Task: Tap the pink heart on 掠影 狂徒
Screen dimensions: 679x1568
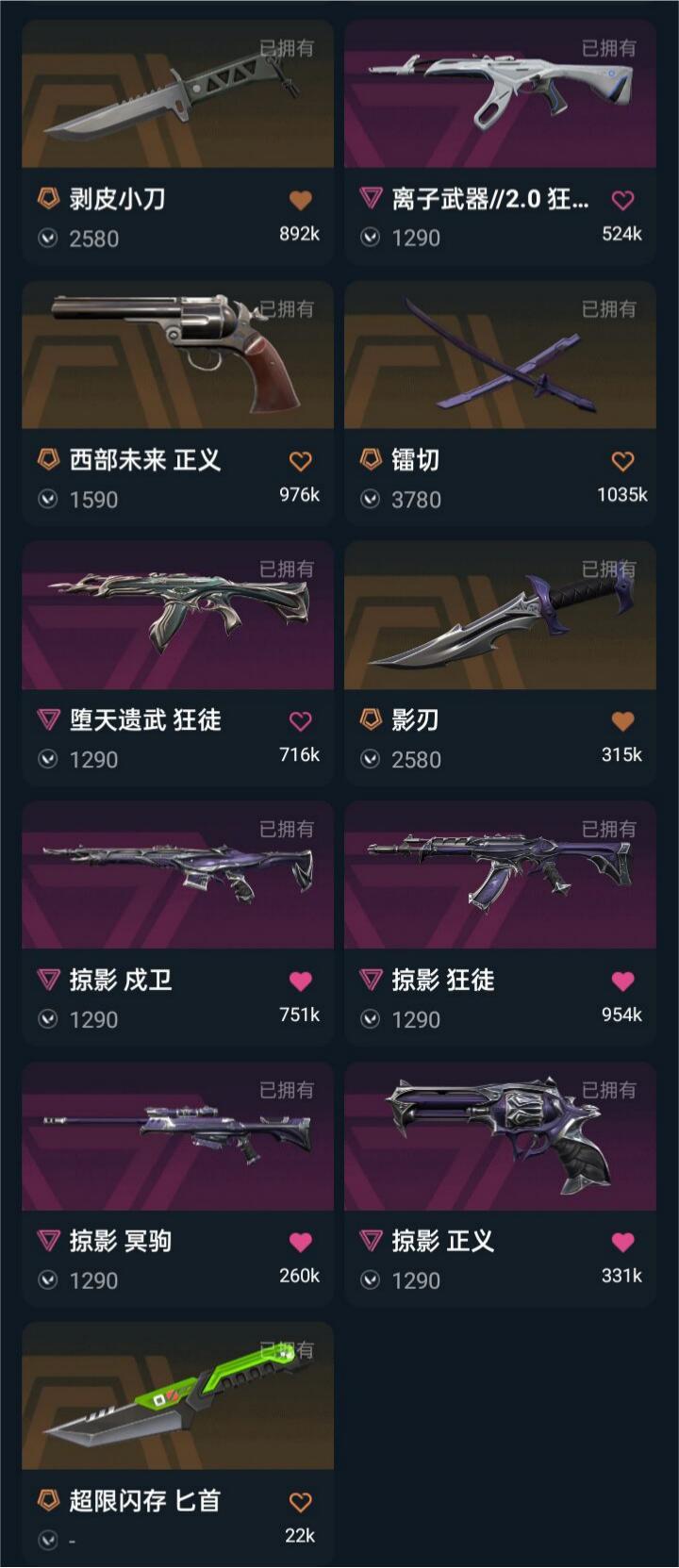Action: point(622,982)
